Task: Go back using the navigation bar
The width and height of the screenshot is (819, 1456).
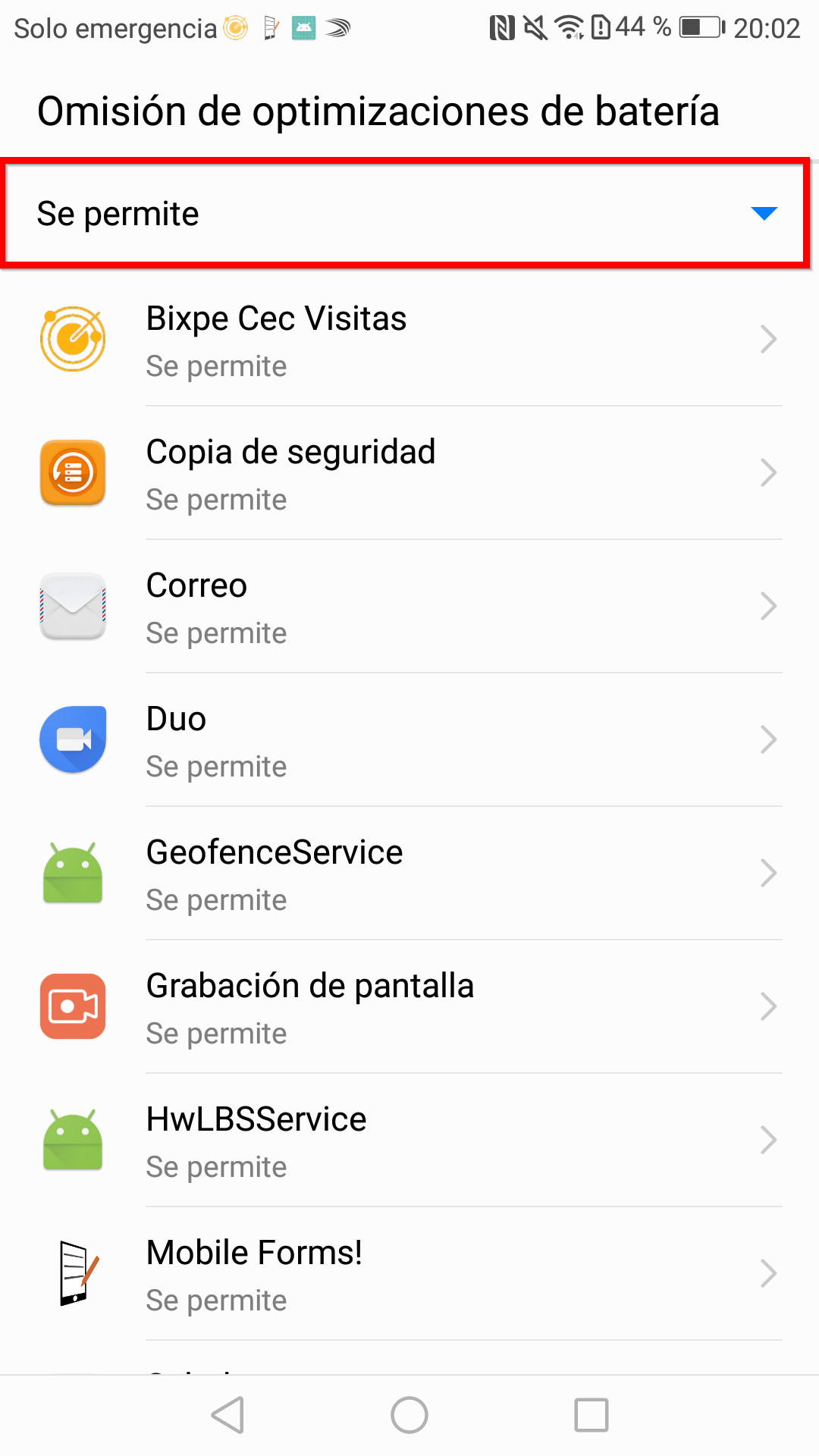Action: [x=227, y=1415]
